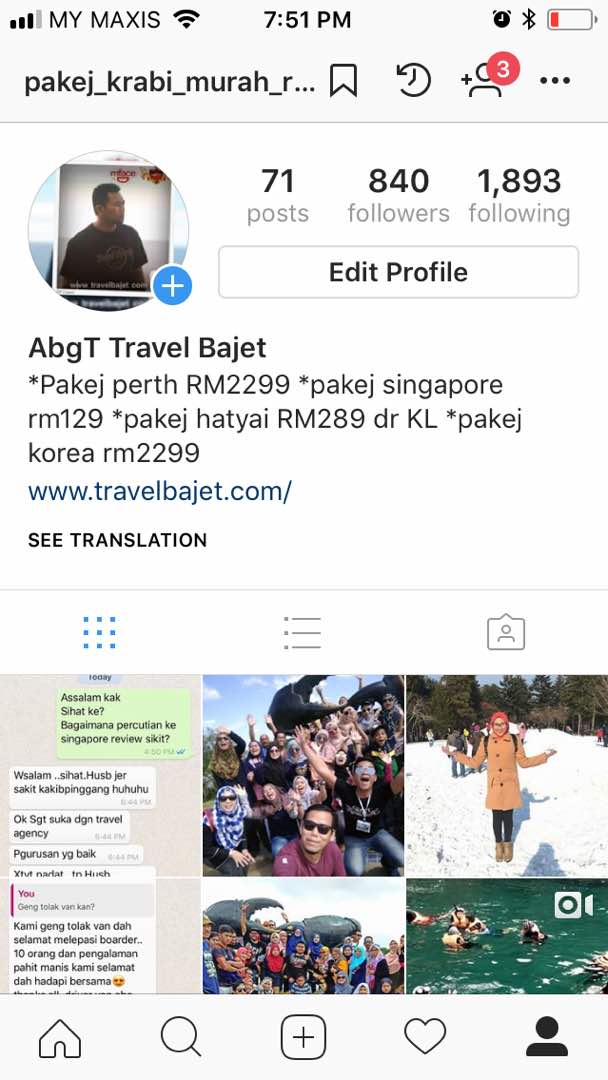
Task: Switch to tagged photos tab
Action: pyautogui.click(x=506, y=632)
